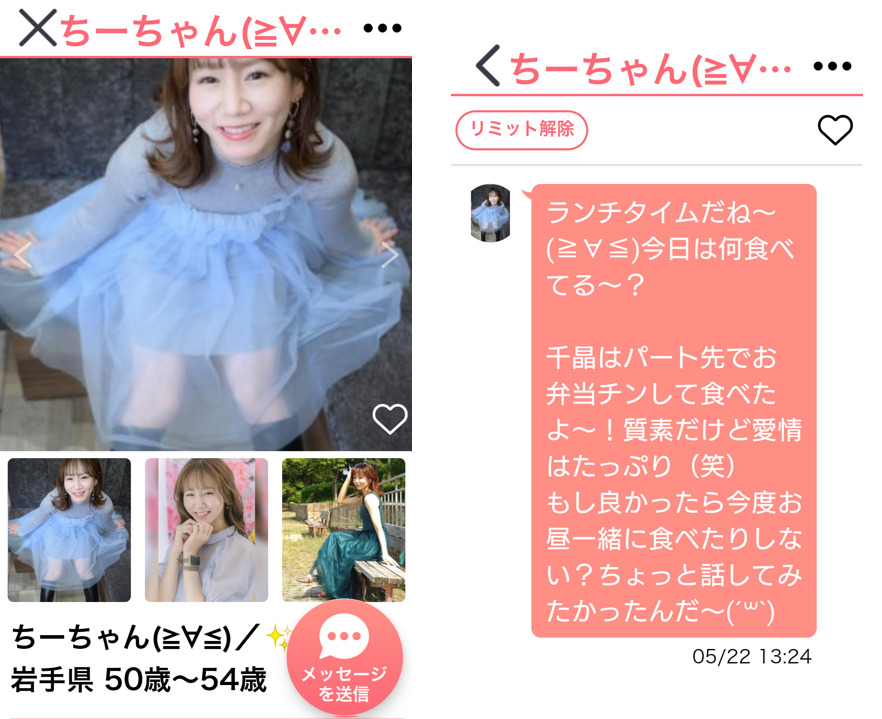Viewport: 882px width, 719px height.
Task: Select the blue tulle dress thumbnail
Action: [69, 529]
